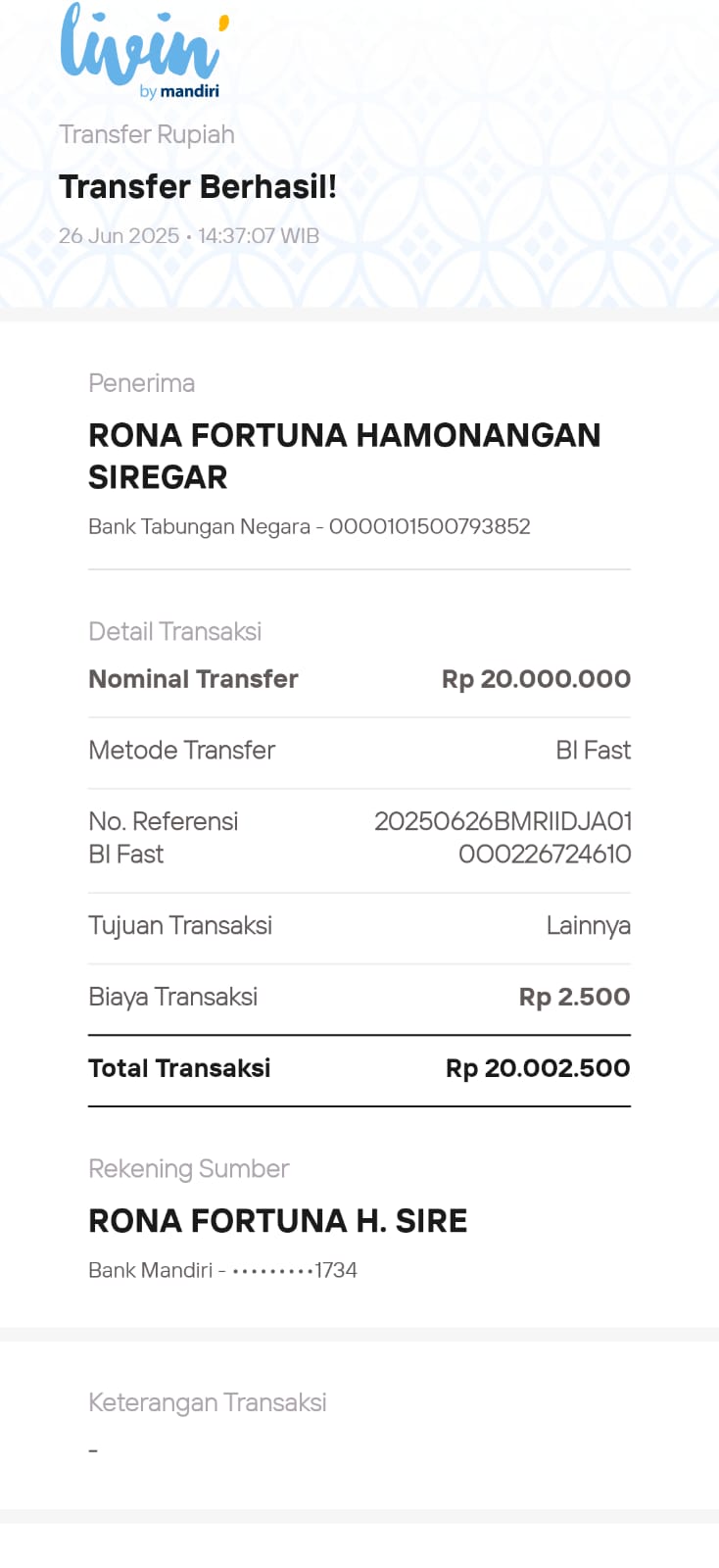This screenshot has height=1568, width=719.
Task: Click the Transfer Rupiah label
Action: (146, 134)
